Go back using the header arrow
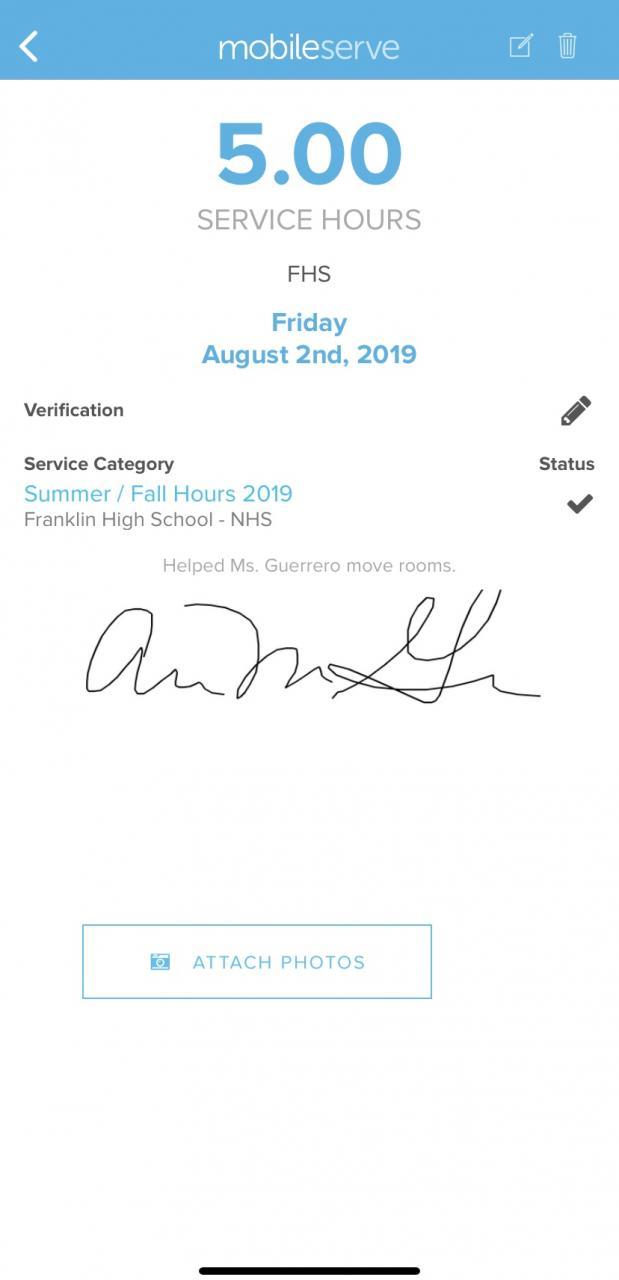Screen dimensions: 619x1280 (x=29, y=46)
